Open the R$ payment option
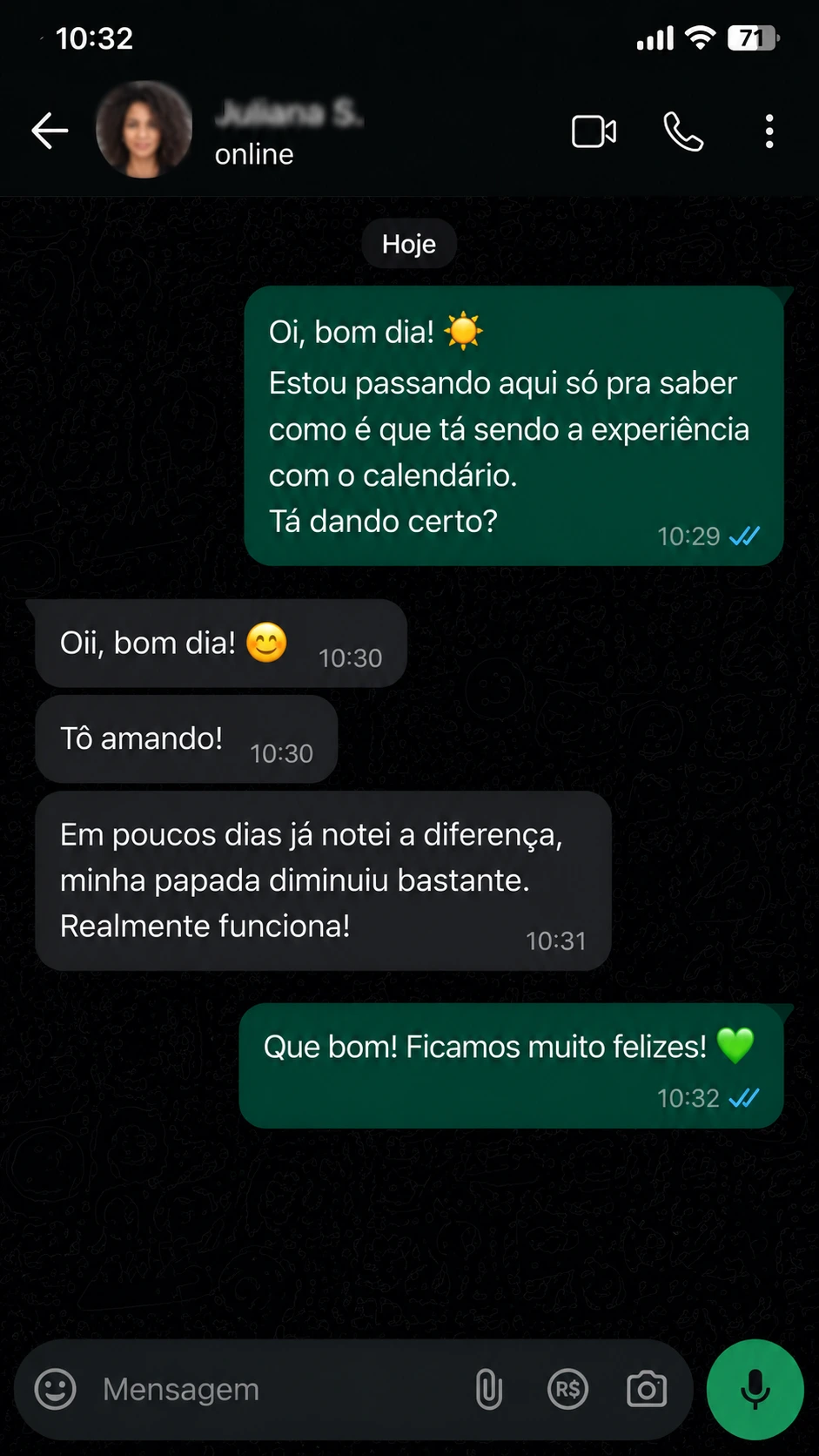Screen dimensions: 819x1456 567,1389
